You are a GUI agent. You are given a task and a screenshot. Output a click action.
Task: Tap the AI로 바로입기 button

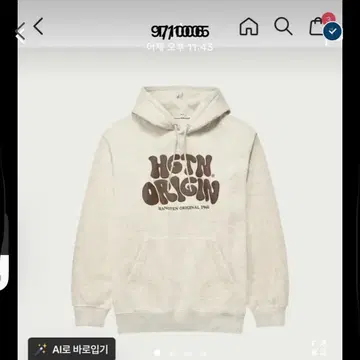[72, 349]
